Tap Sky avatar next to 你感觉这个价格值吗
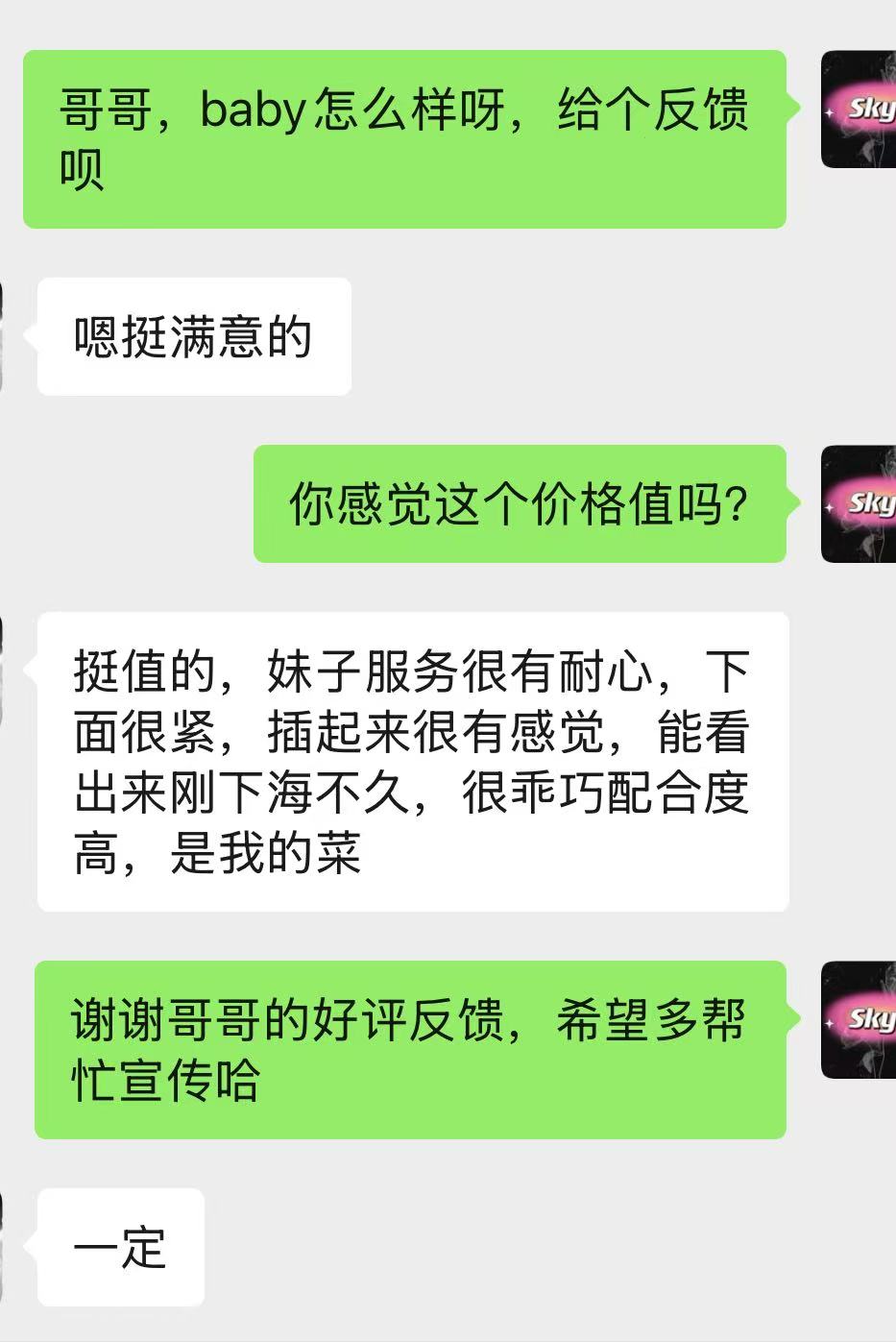The width and height of the screenshot is (896, 1342). coord(859,503)
